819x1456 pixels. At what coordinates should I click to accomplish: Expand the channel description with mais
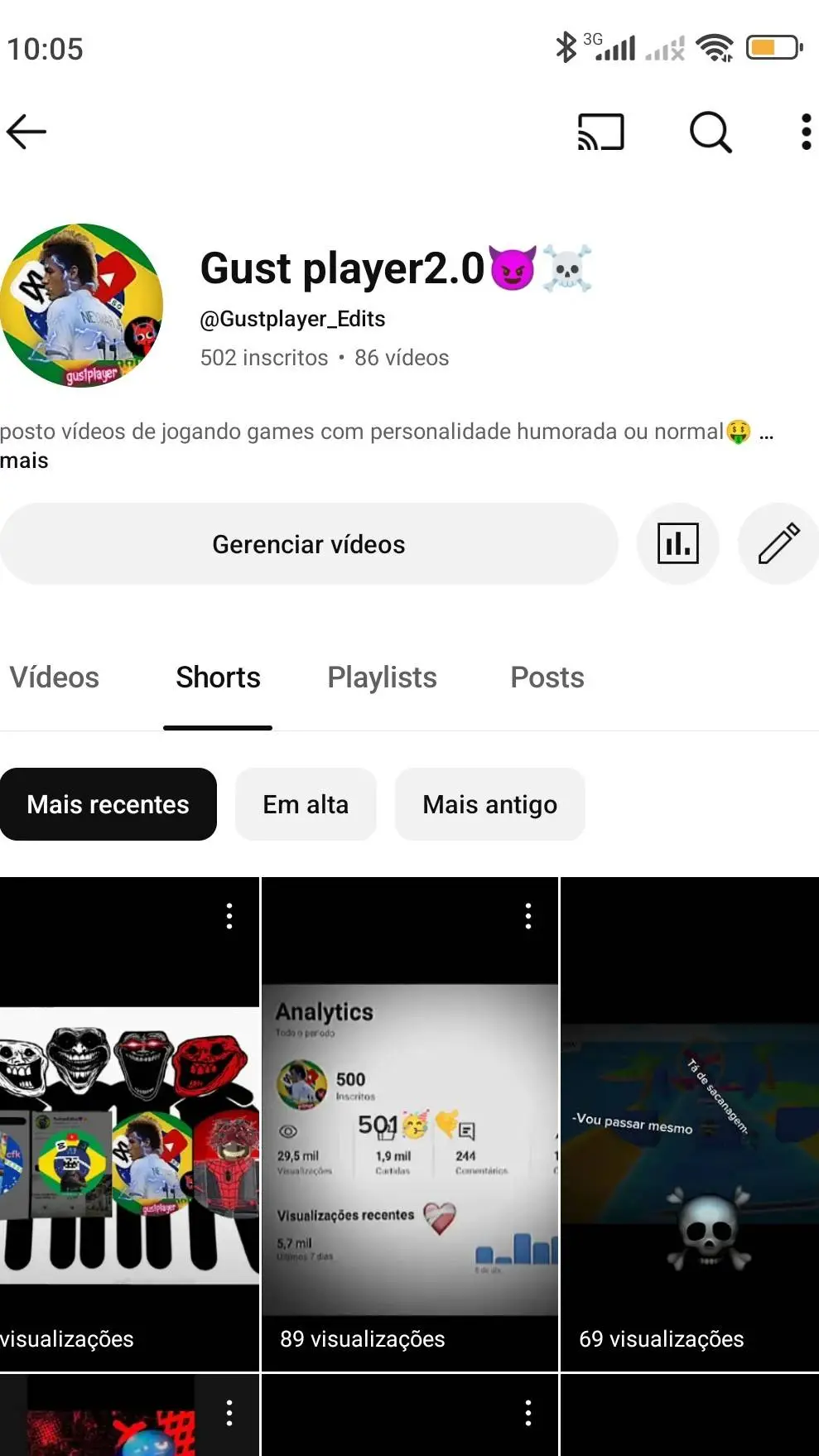point(25,460)
